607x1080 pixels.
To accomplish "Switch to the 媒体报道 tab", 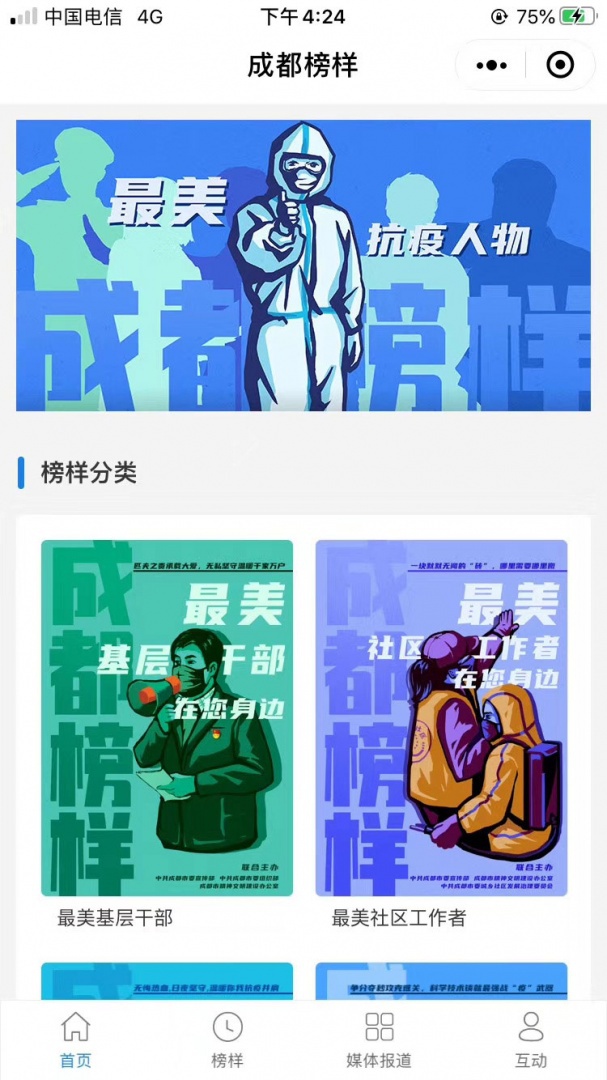I will pyautogui.click(x=379, y=1040).
